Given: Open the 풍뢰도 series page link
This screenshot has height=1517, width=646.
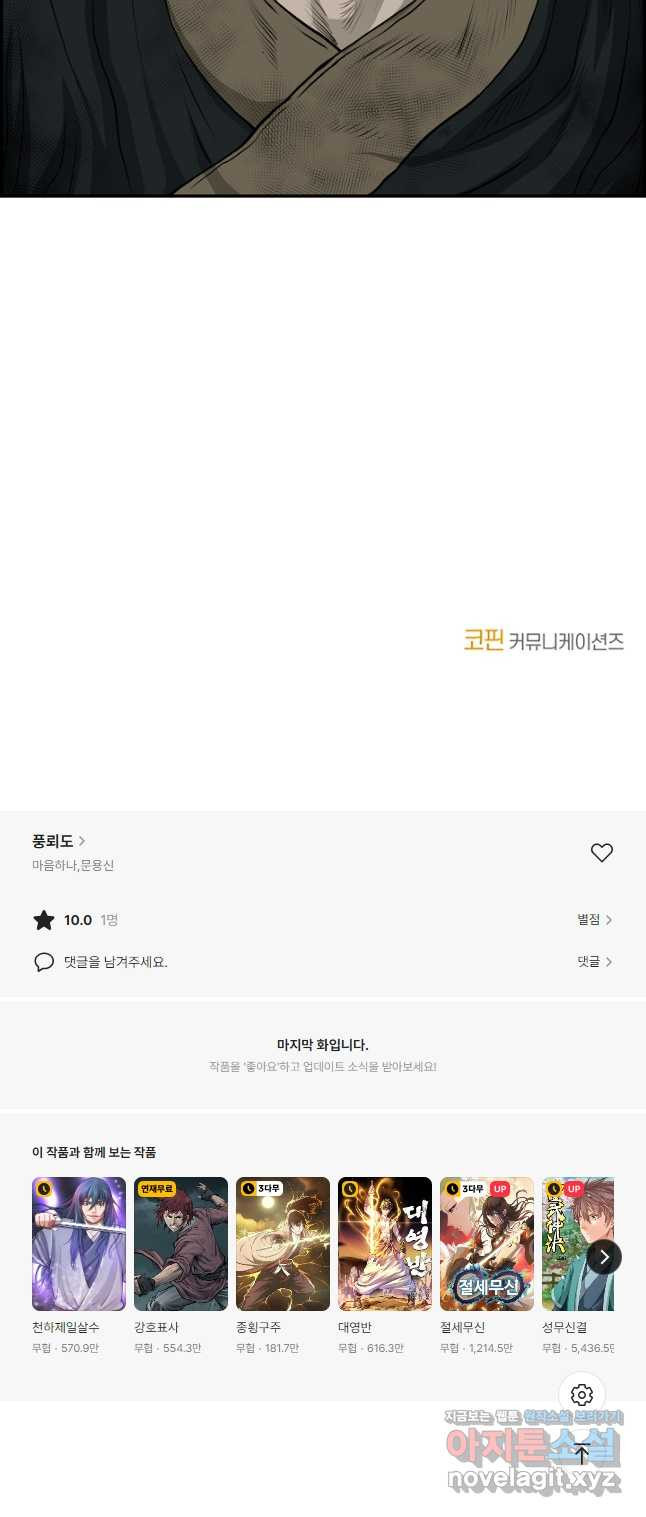Looking at the screenshot, I should tap(58, 841).
